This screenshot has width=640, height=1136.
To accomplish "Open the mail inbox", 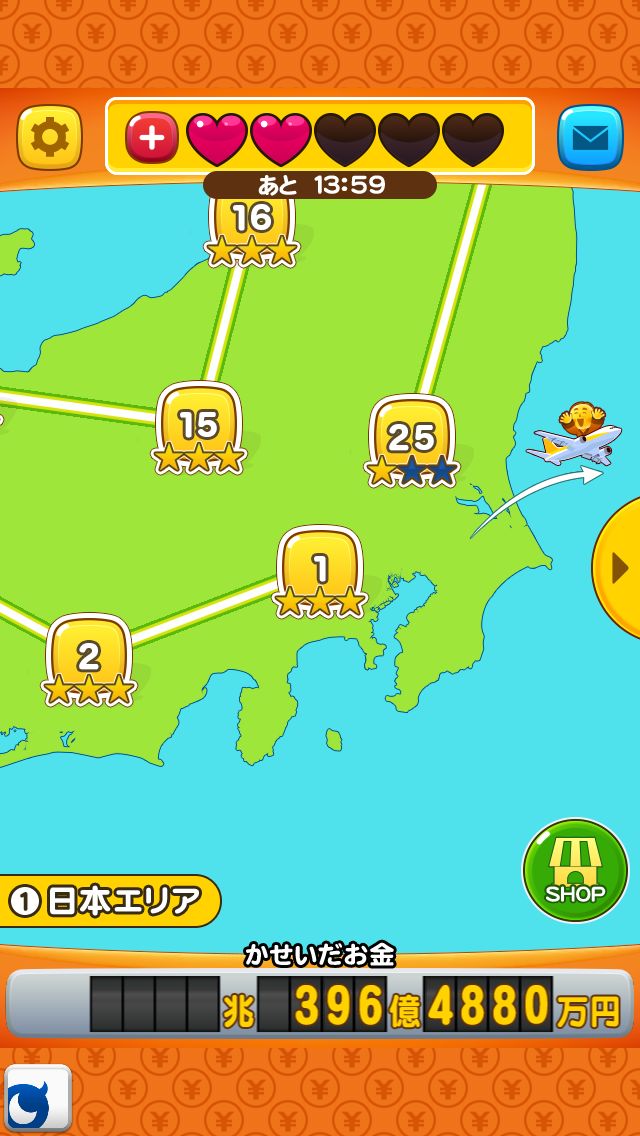I will click(590, 137).
